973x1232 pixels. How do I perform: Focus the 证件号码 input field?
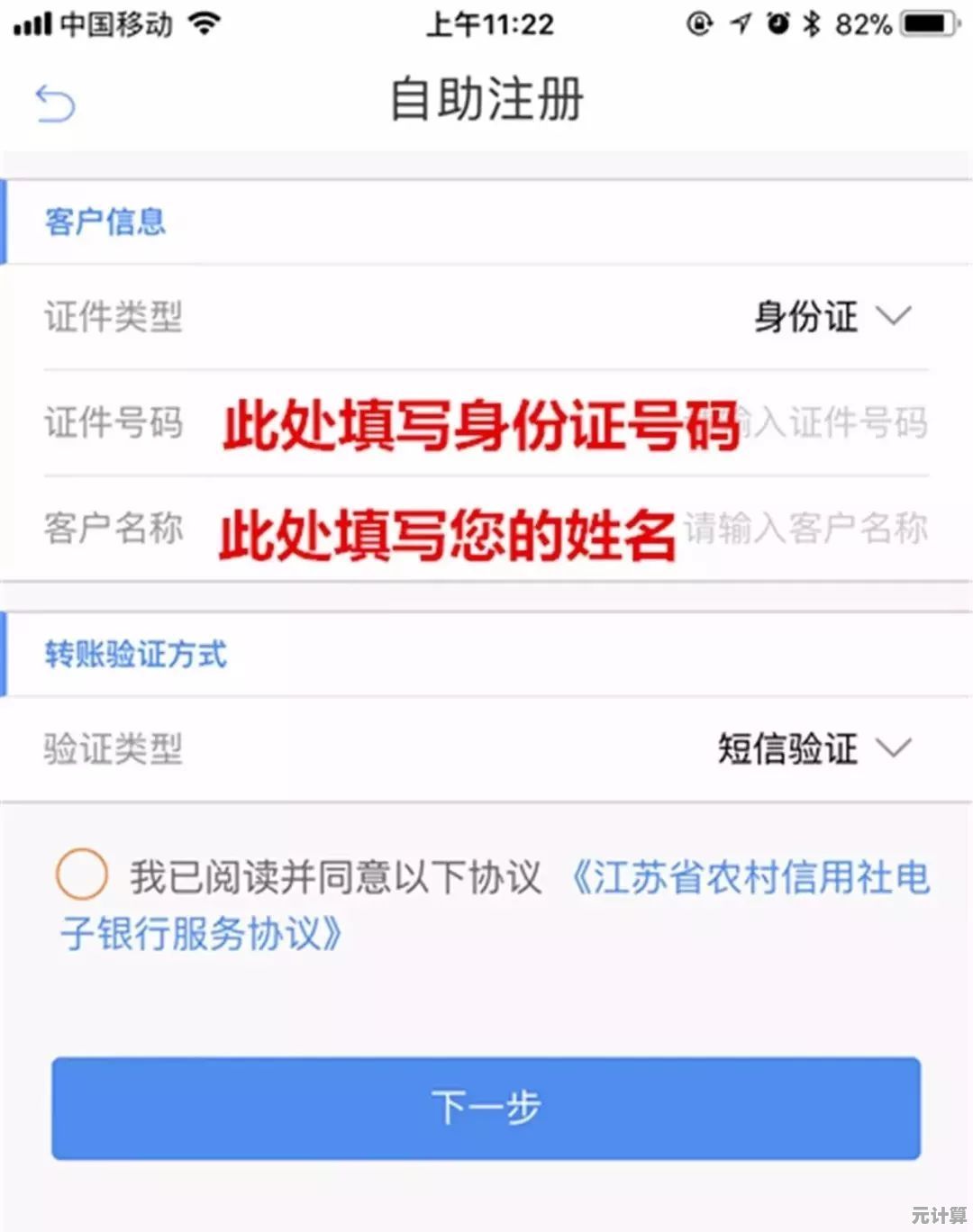(x=829, y=422)
